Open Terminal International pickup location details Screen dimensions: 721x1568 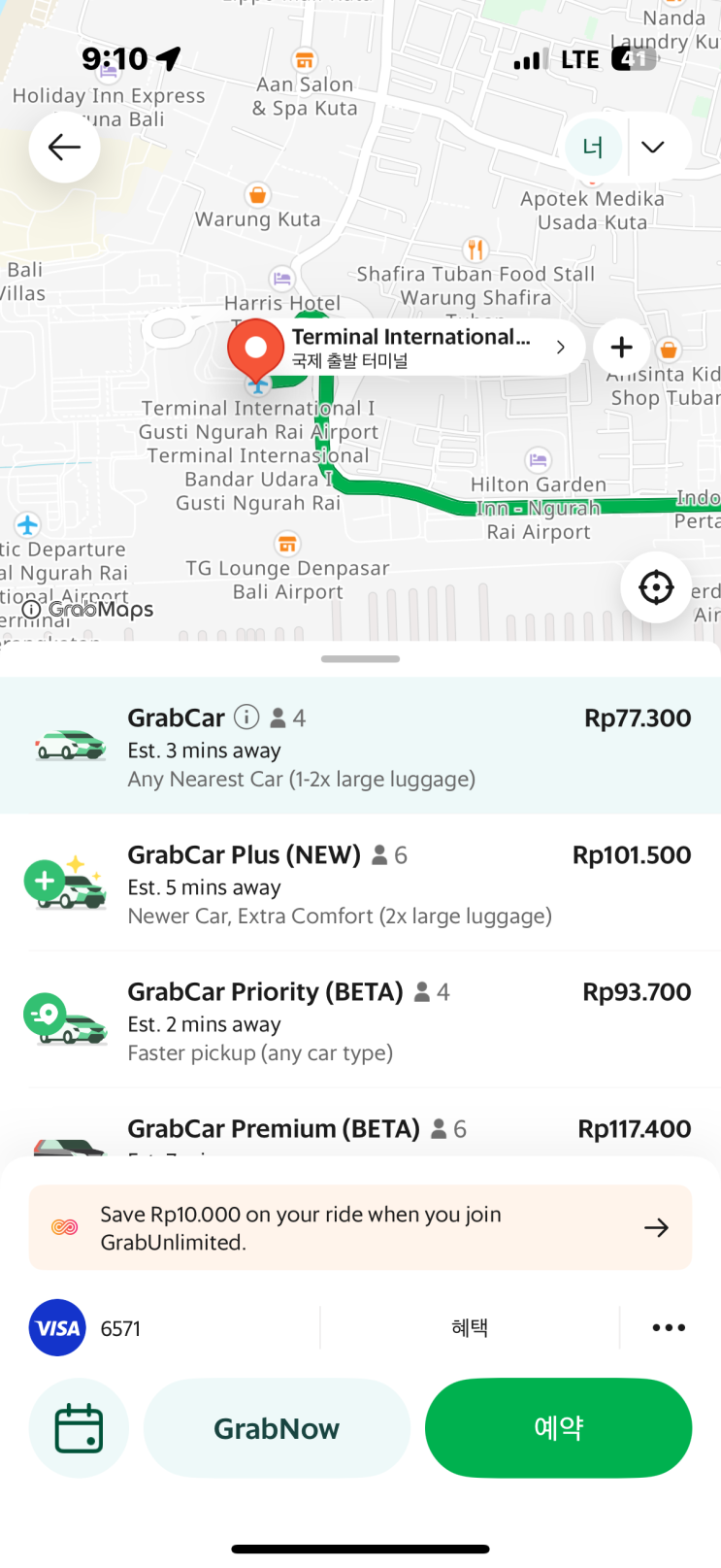point(425,348)
